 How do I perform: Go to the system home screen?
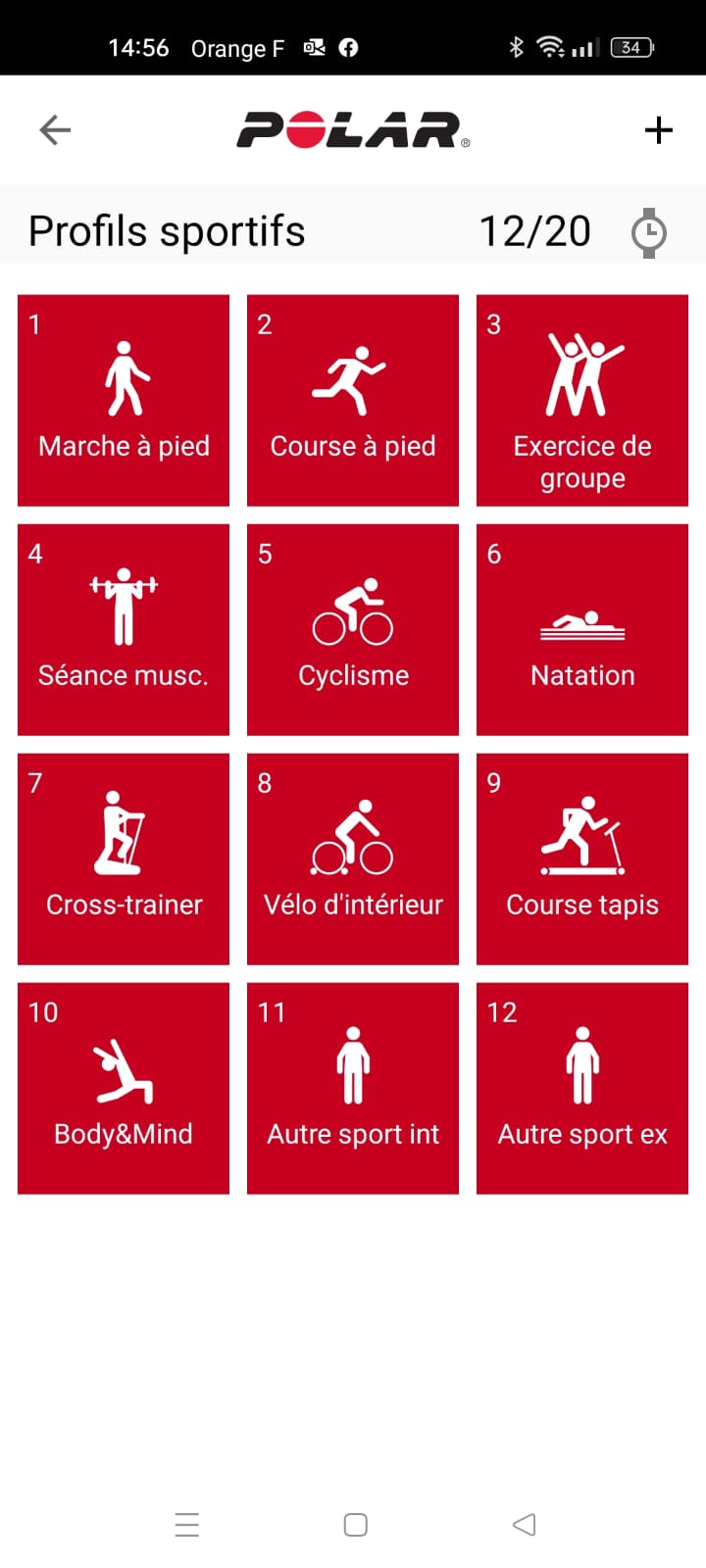(355, 1525)
